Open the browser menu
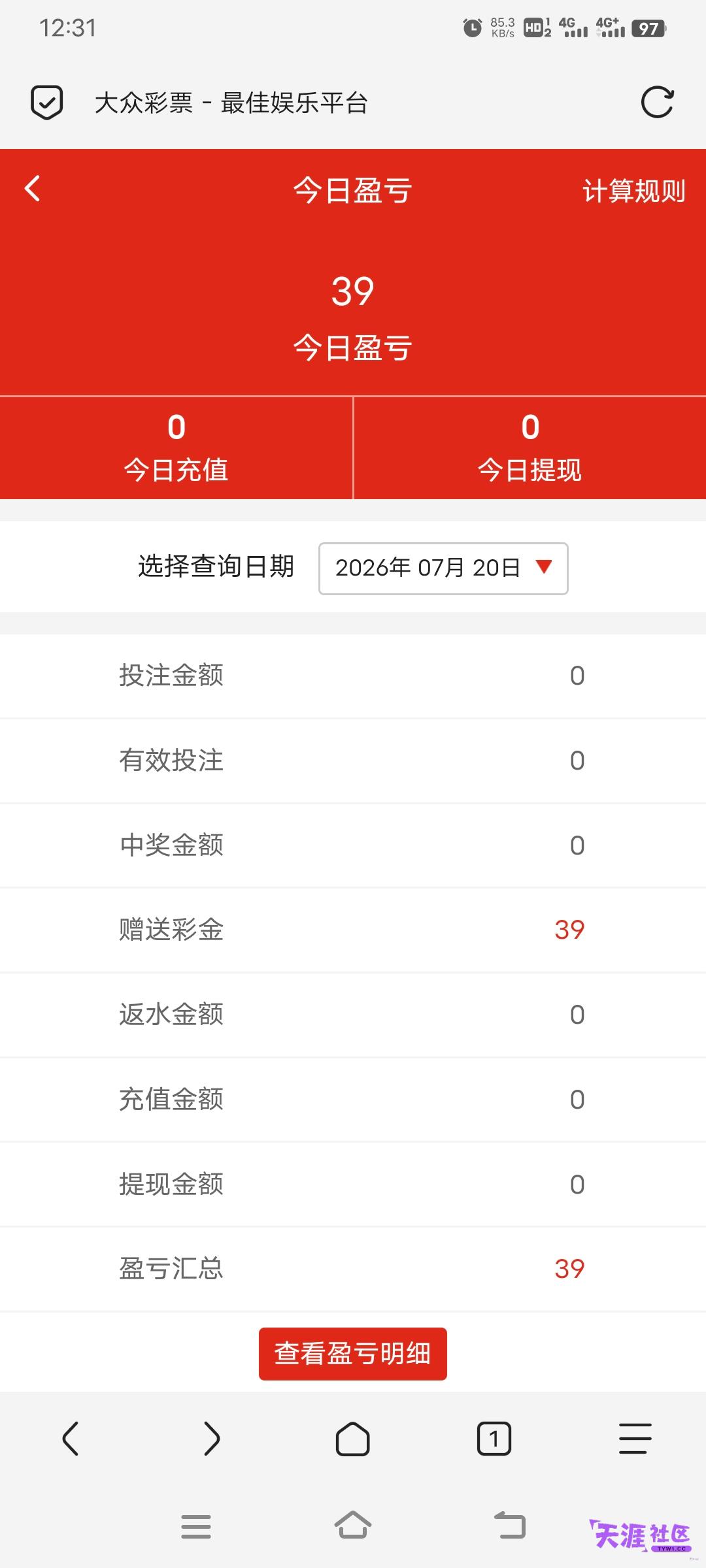This screenshot has height=1568, width=706. 635,1439
